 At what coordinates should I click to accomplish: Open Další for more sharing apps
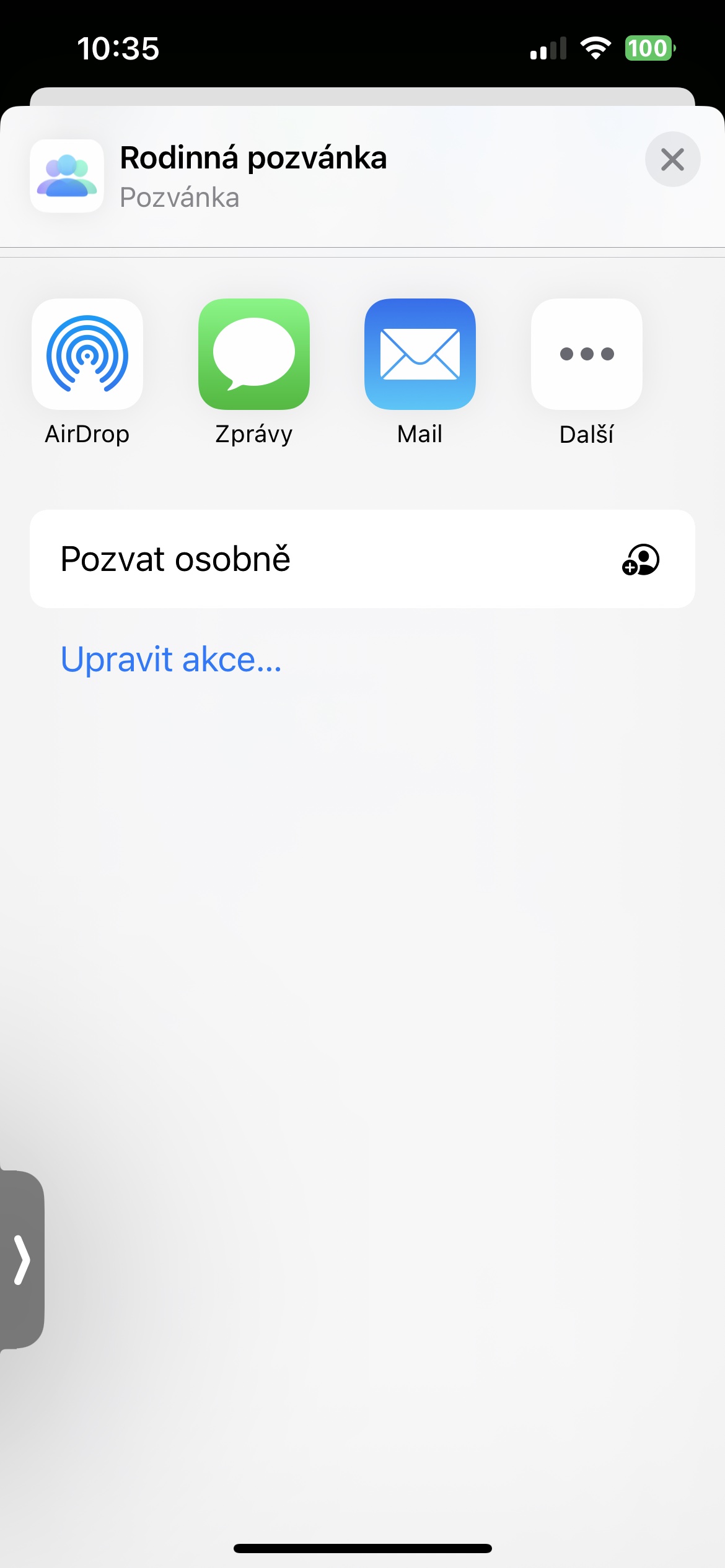coord(586,354)
